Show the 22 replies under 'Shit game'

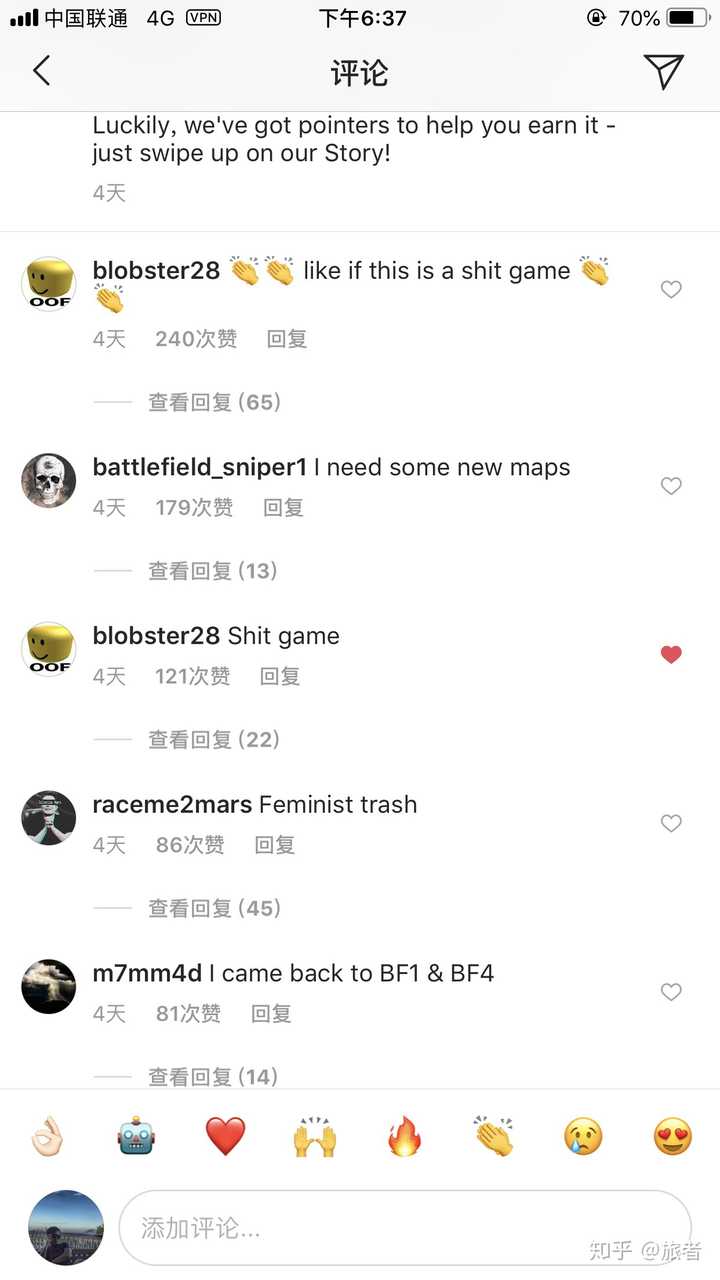(x=213, y=740)
